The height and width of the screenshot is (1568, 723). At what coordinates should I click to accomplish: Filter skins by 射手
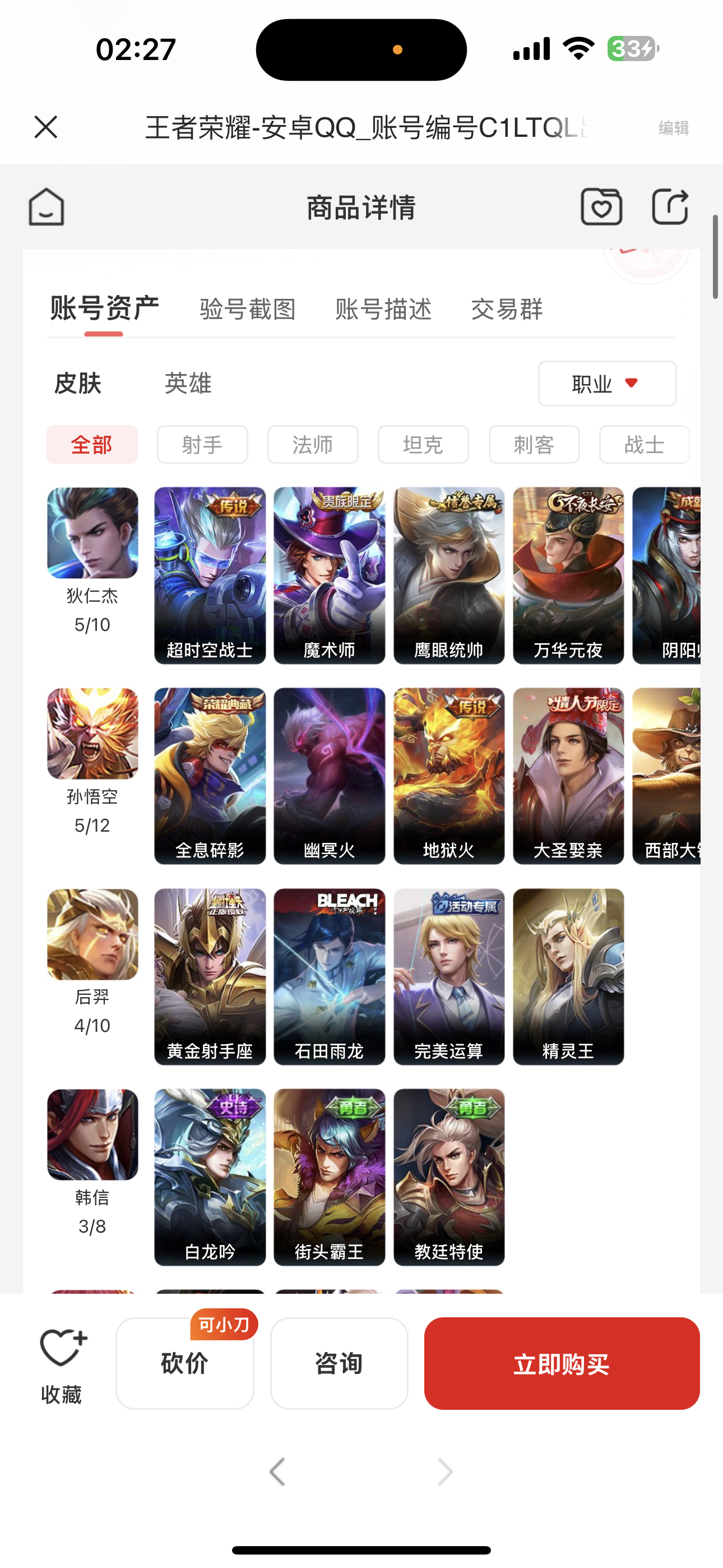[203, 444]
